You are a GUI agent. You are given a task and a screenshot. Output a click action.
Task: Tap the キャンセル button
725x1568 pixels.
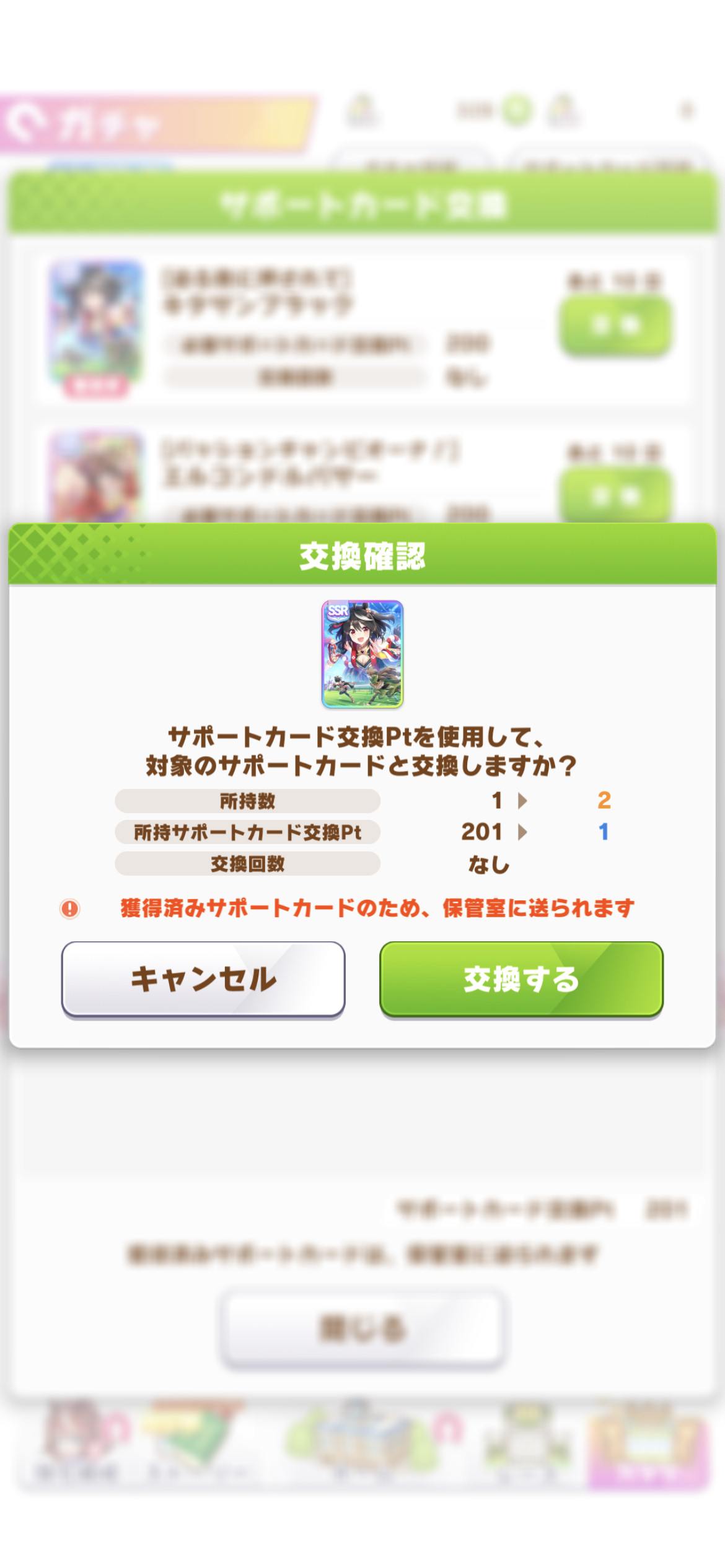point(203,980)
